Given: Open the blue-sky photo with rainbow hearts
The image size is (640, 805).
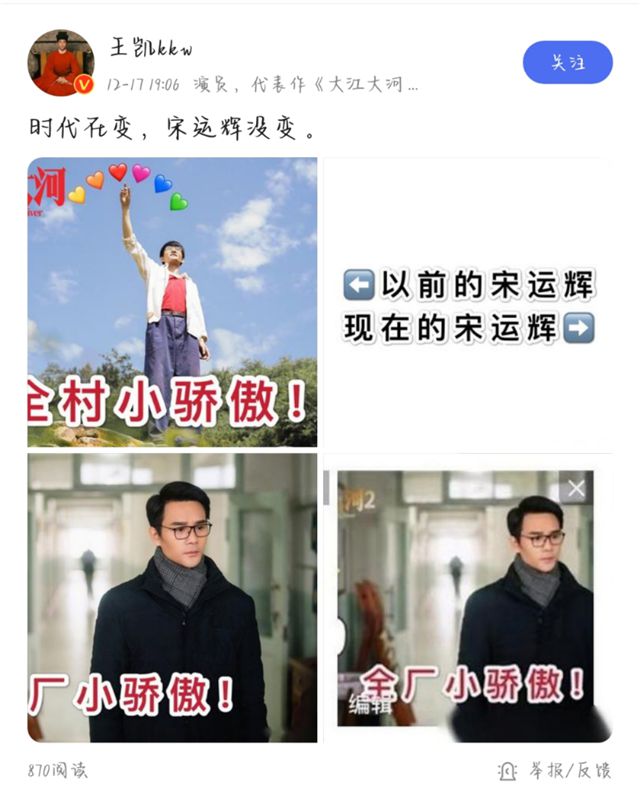Looking at the screenshot, I should click(172, 302).
